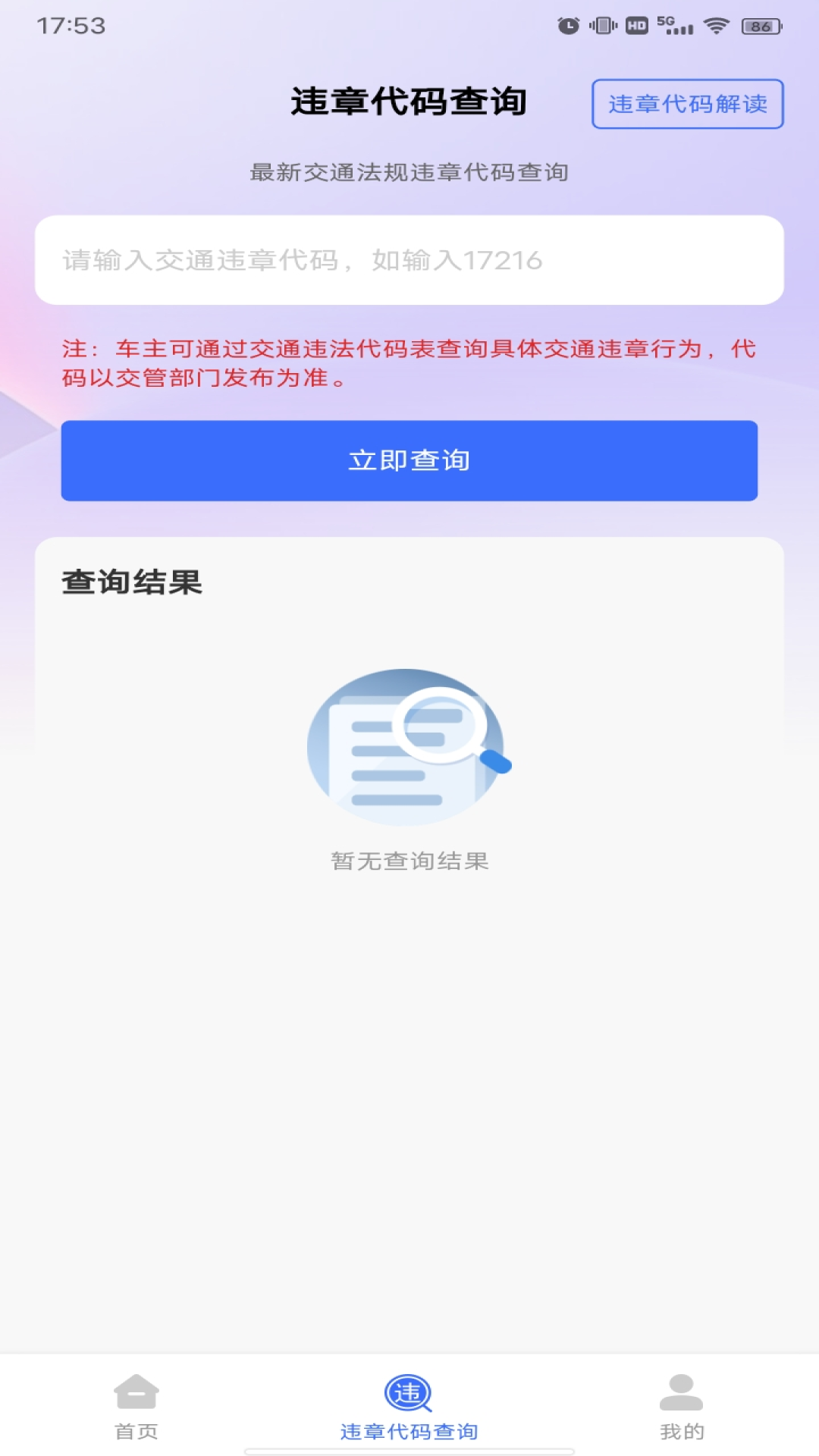Click the 查询结果 section header
Image resolution: width=819 pixels, height=1456 pixels.
click(x=133, y=582)
